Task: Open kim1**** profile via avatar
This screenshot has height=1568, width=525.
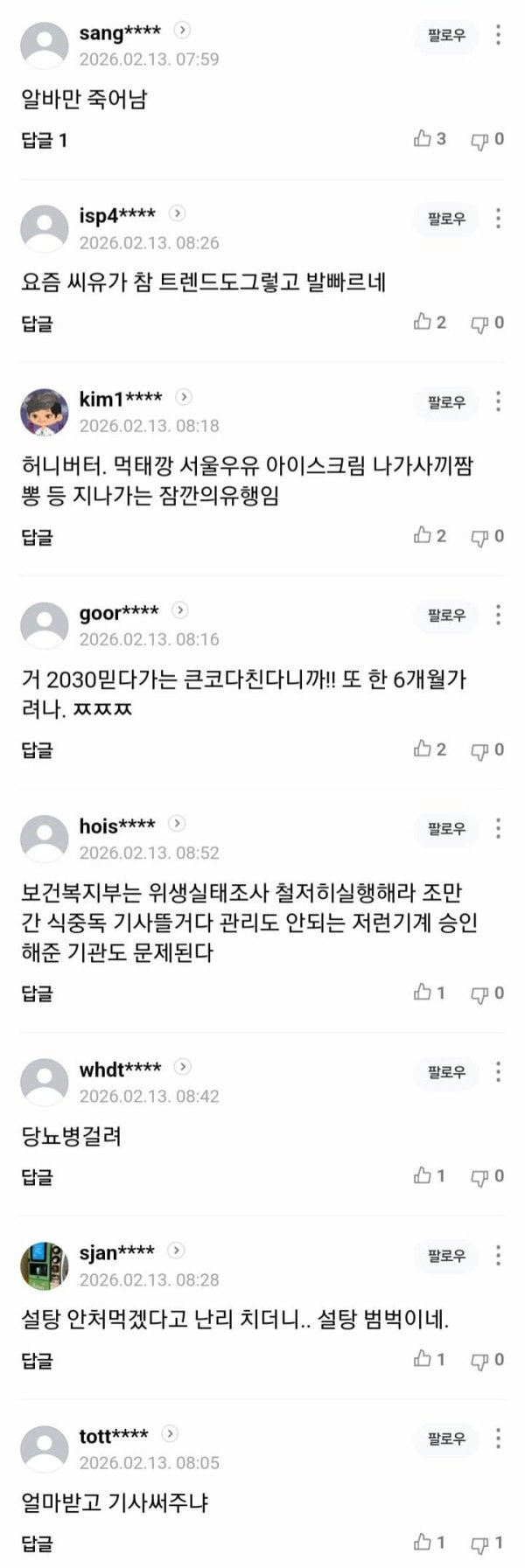Action: 44,412
